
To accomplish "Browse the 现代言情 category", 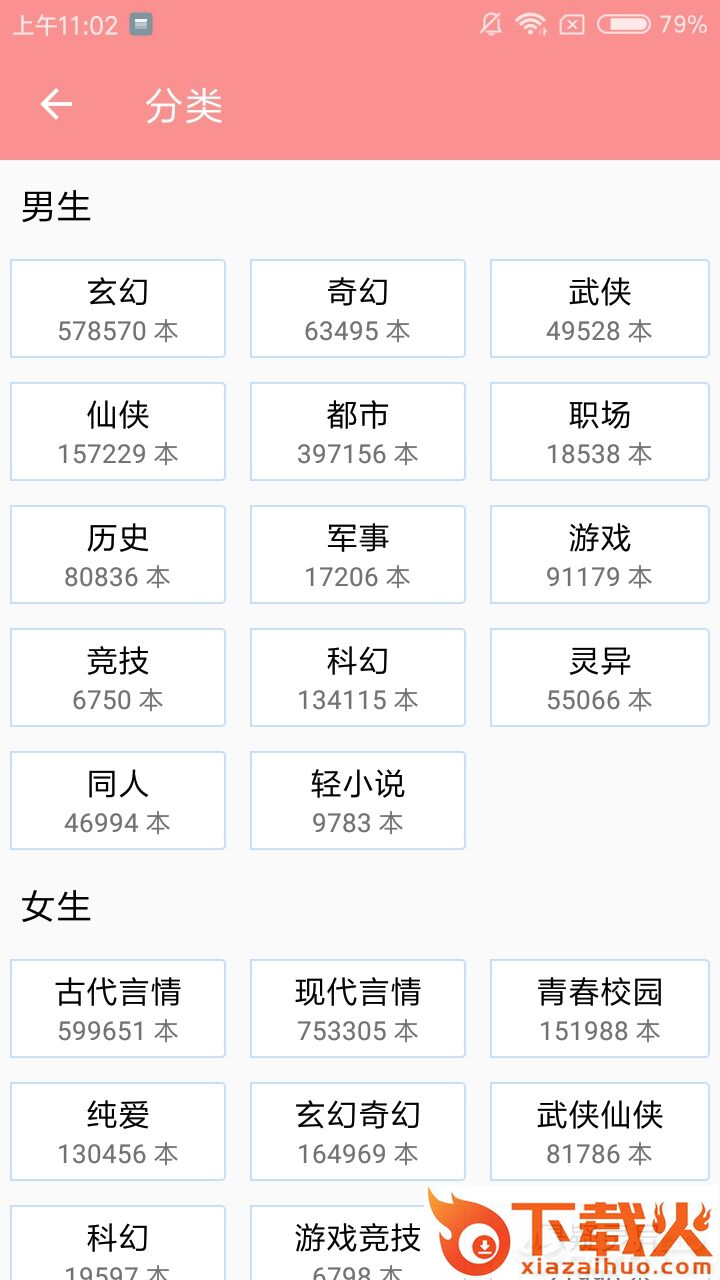I will click(x=358, y=1009).
